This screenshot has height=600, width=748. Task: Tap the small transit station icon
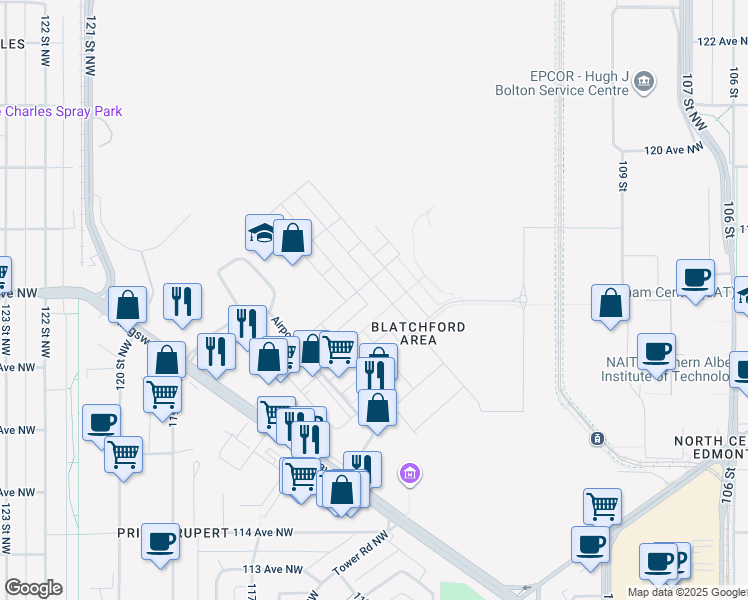(597, 439)
